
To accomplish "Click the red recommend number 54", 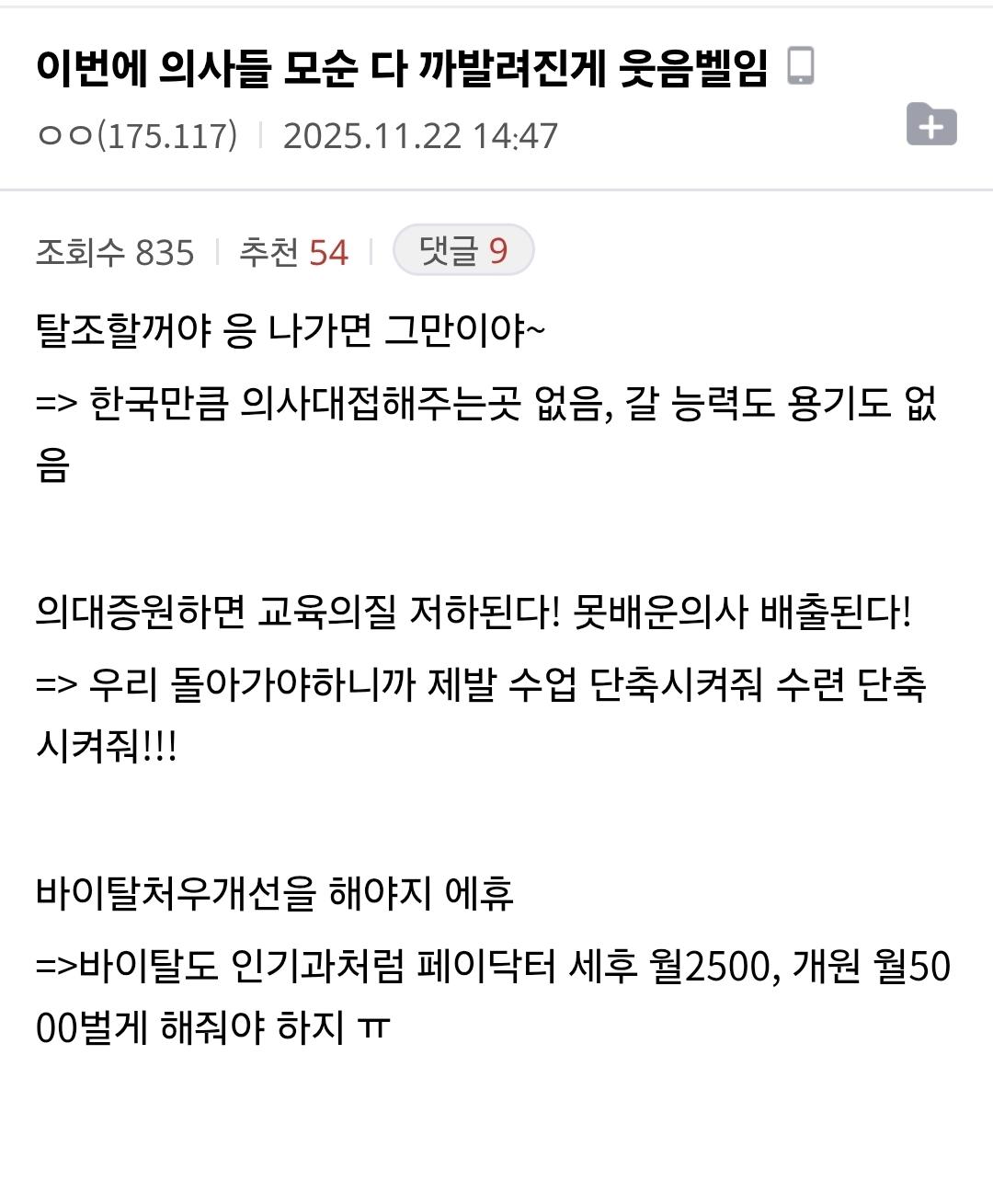I will click(329, 251).
